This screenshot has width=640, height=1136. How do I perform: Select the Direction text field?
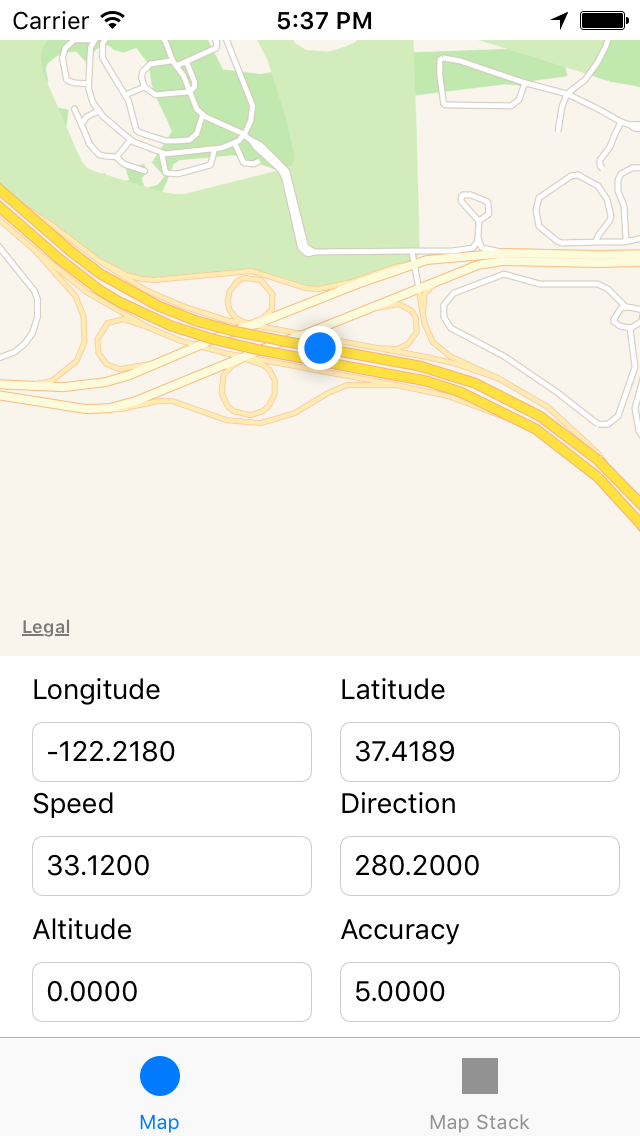480,866
